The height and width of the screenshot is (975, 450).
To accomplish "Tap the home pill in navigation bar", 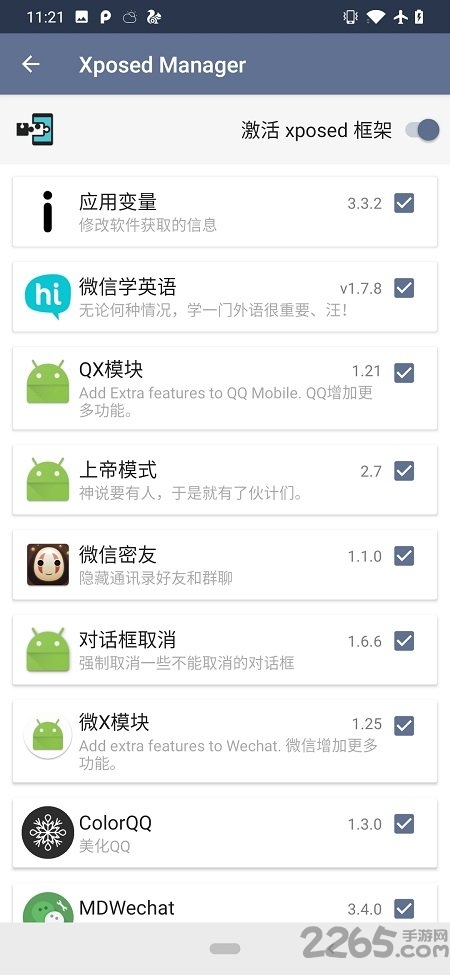I will [225, 948].
